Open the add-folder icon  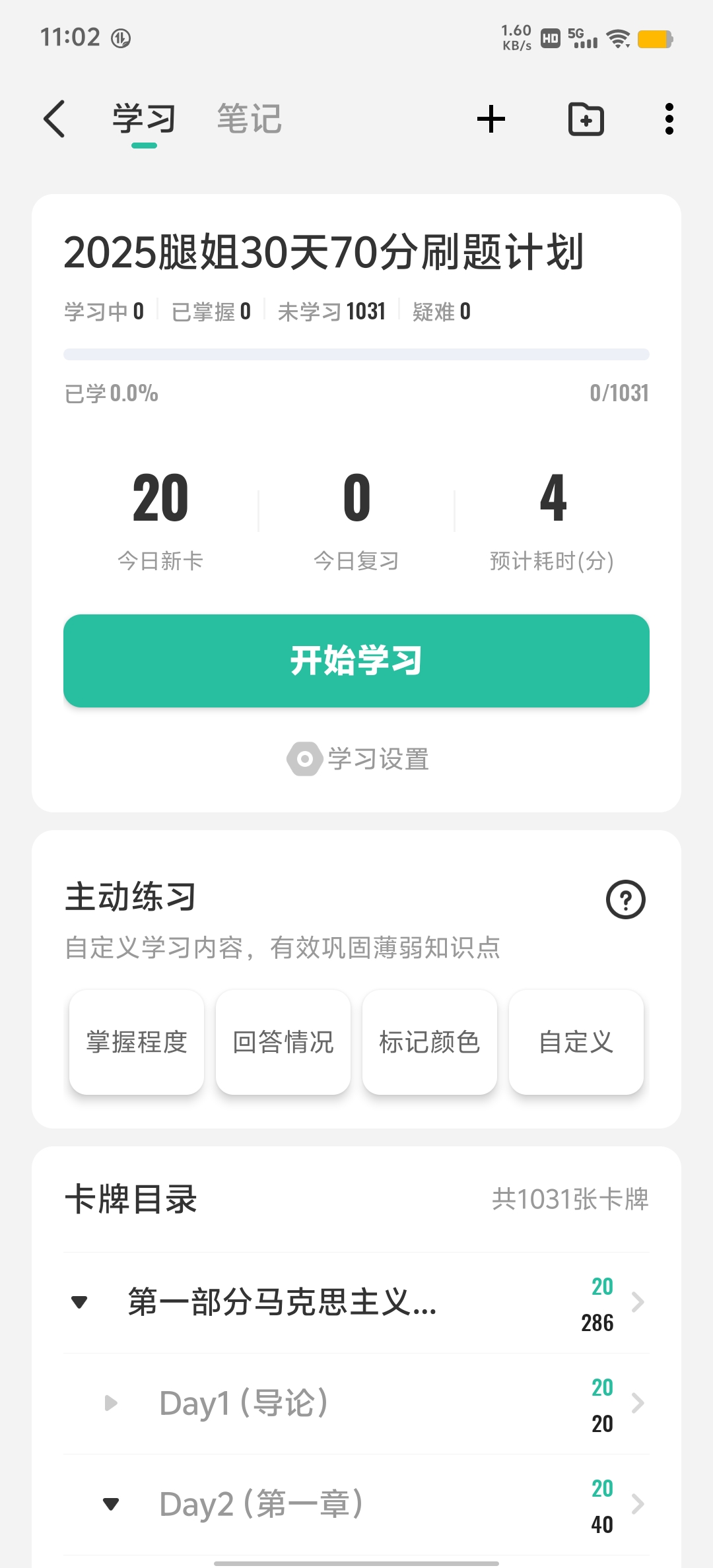pyautogui.click(x=586, y=119)
